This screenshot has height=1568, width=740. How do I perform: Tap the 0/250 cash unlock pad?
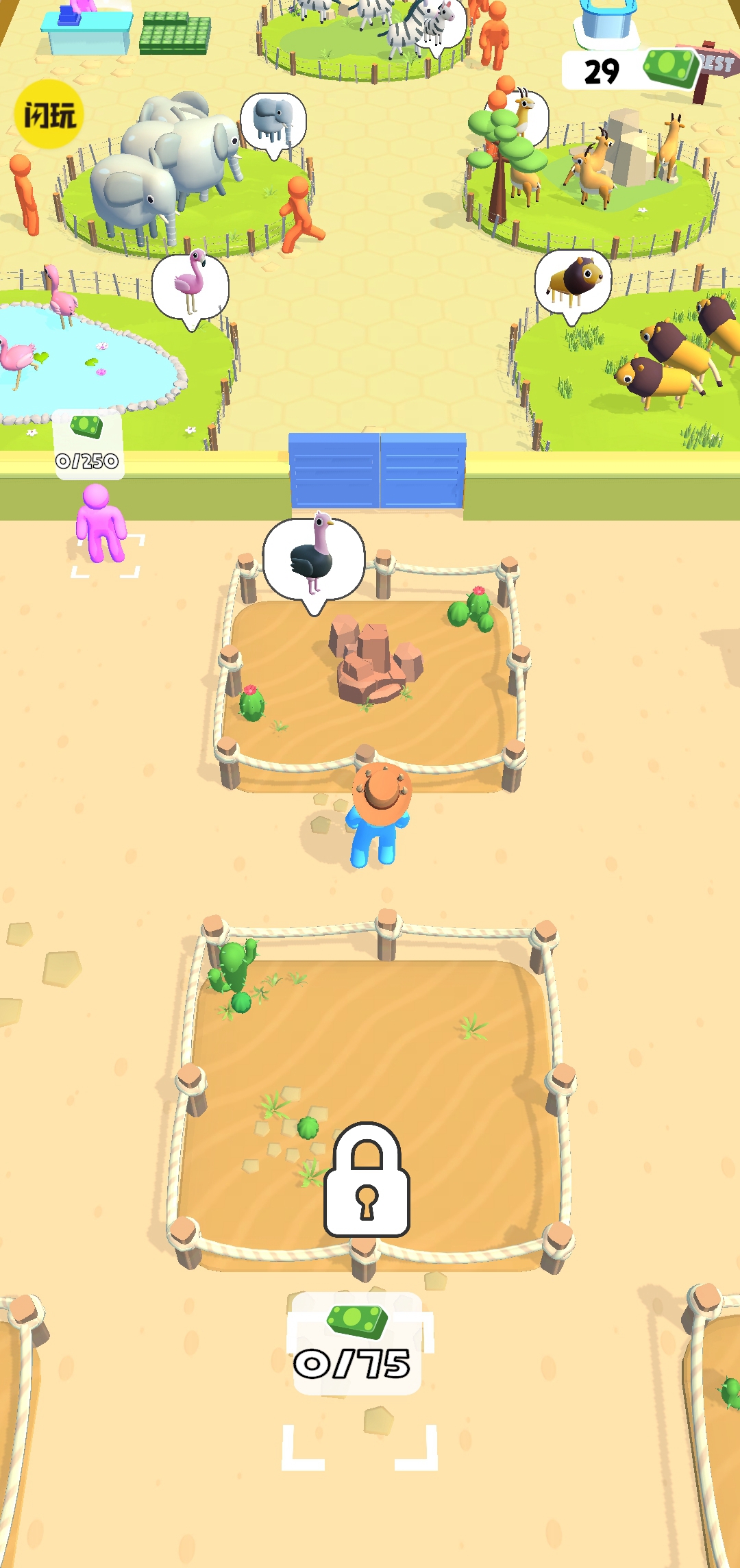pyautogui.click(x=88, y=446)
